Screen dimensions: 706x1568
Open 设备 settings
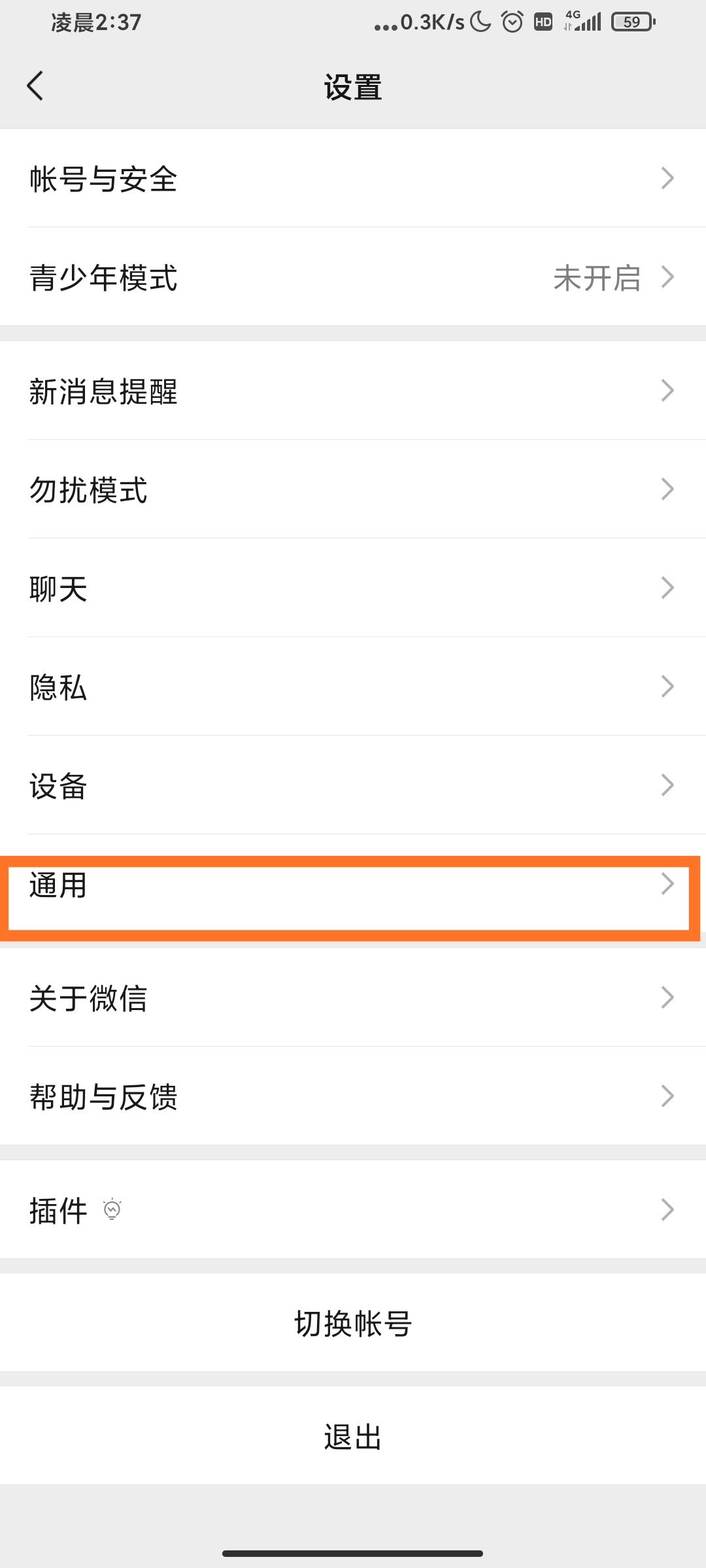353,785
